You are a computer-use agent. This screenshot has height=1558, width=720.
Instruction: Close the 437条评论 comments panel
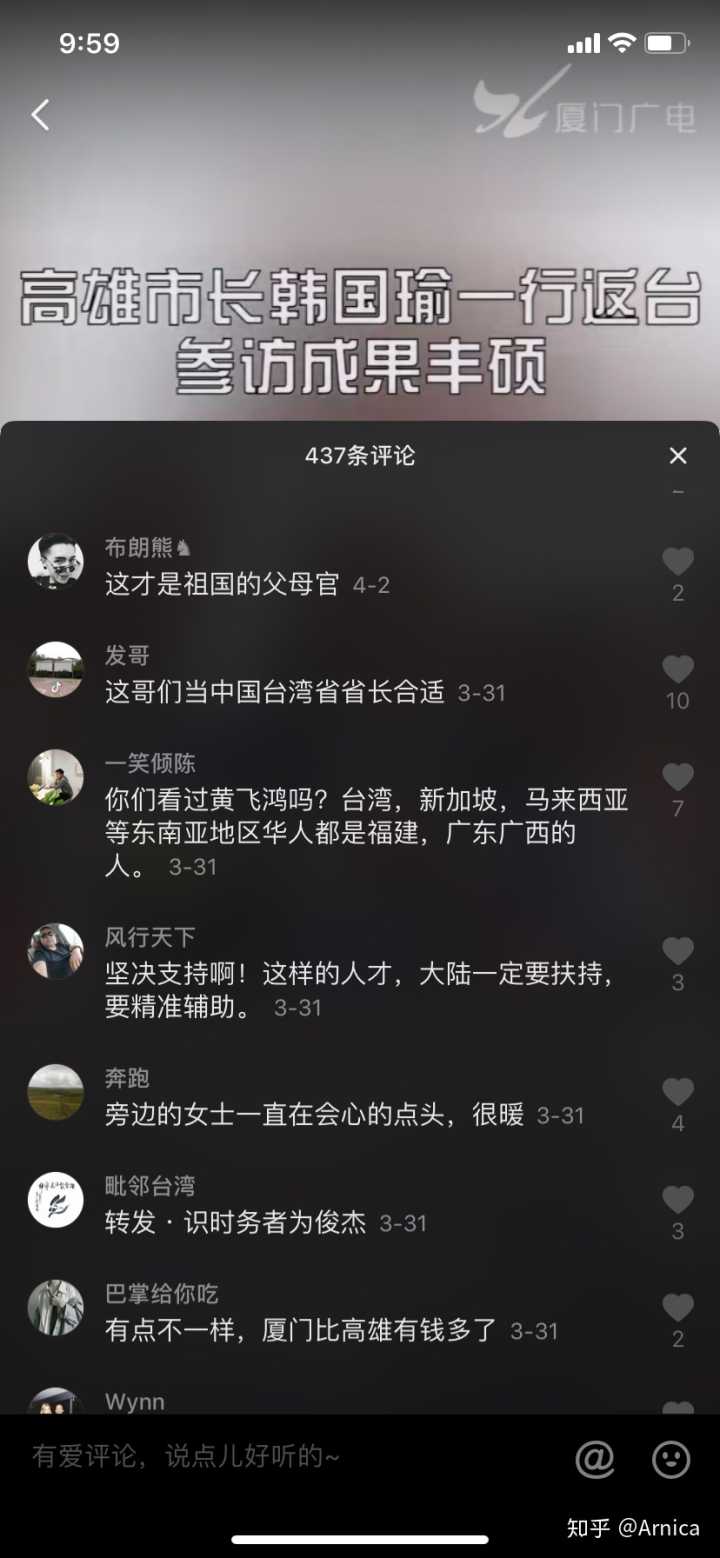678,456
